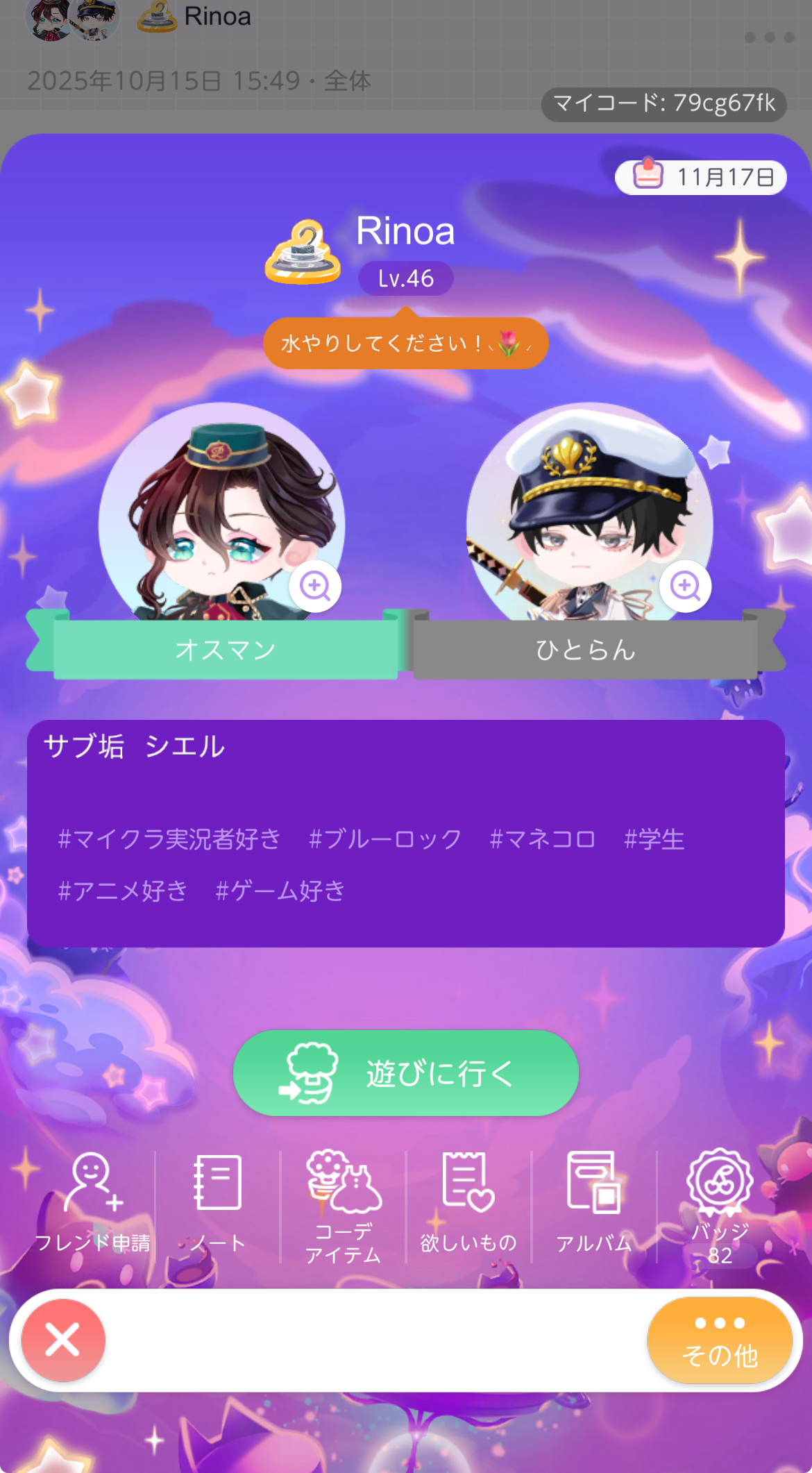
Task: Select the オスマン character ribbon
Action: click(225, 650)
